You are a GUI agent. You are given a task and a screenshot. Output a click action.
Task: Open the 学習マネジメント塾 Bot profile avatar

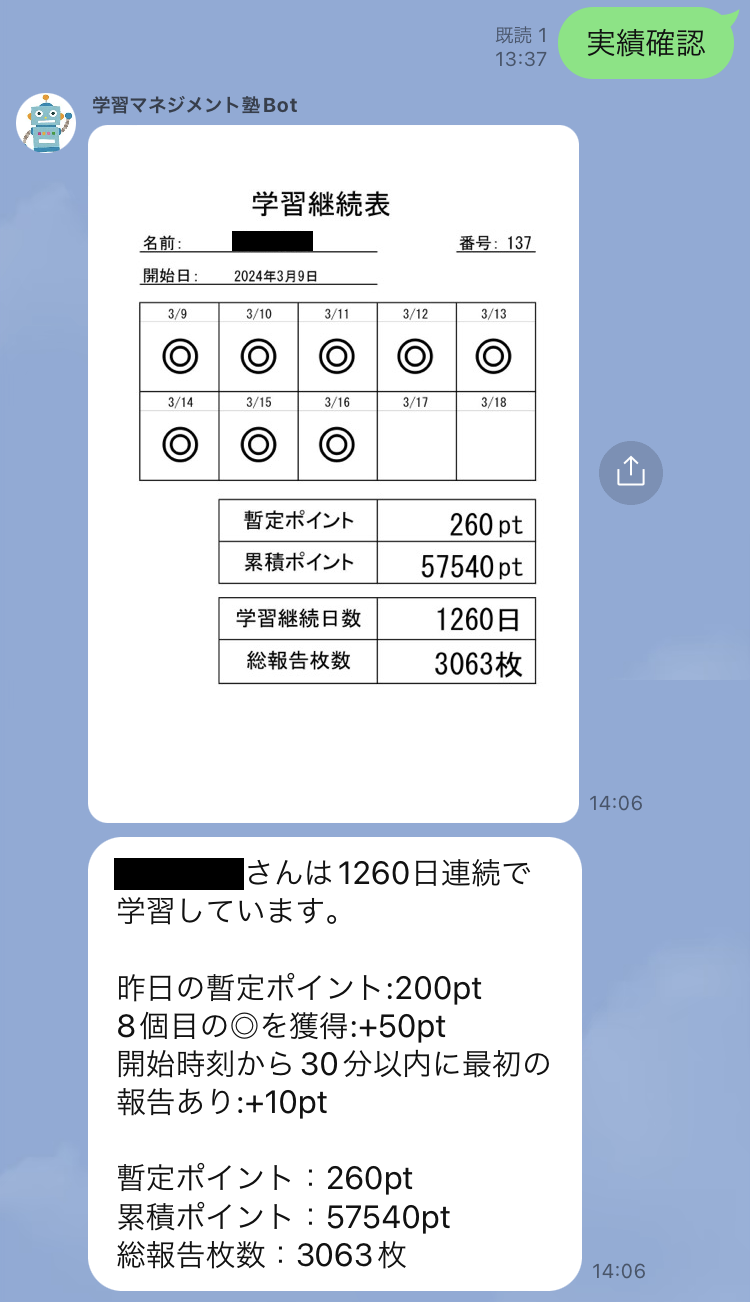tap(46, 124)
